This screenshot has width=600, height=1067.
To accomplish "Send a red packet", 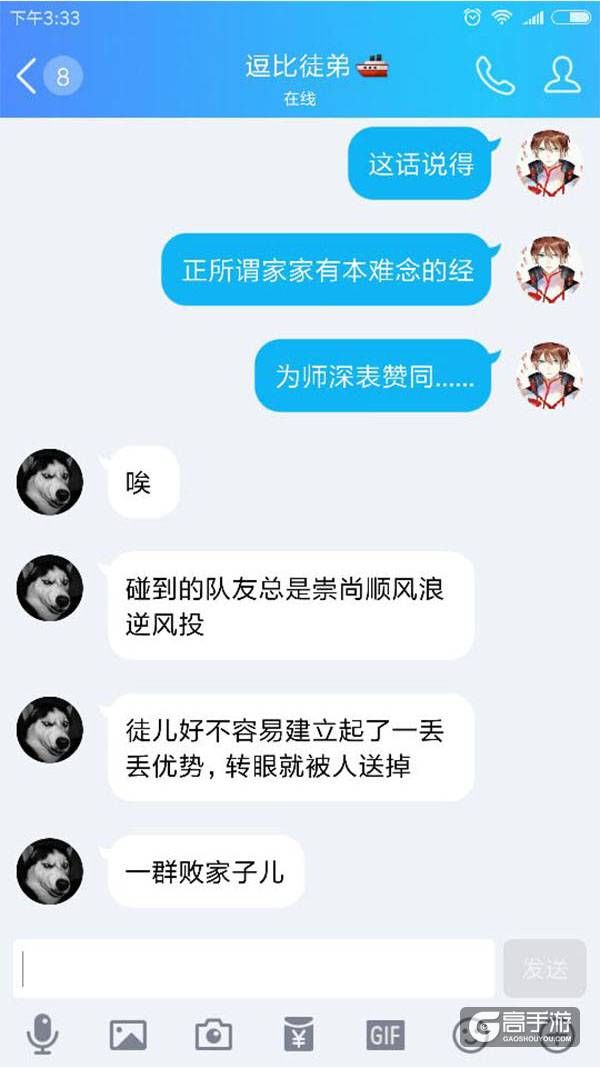I will point(299,1034).
